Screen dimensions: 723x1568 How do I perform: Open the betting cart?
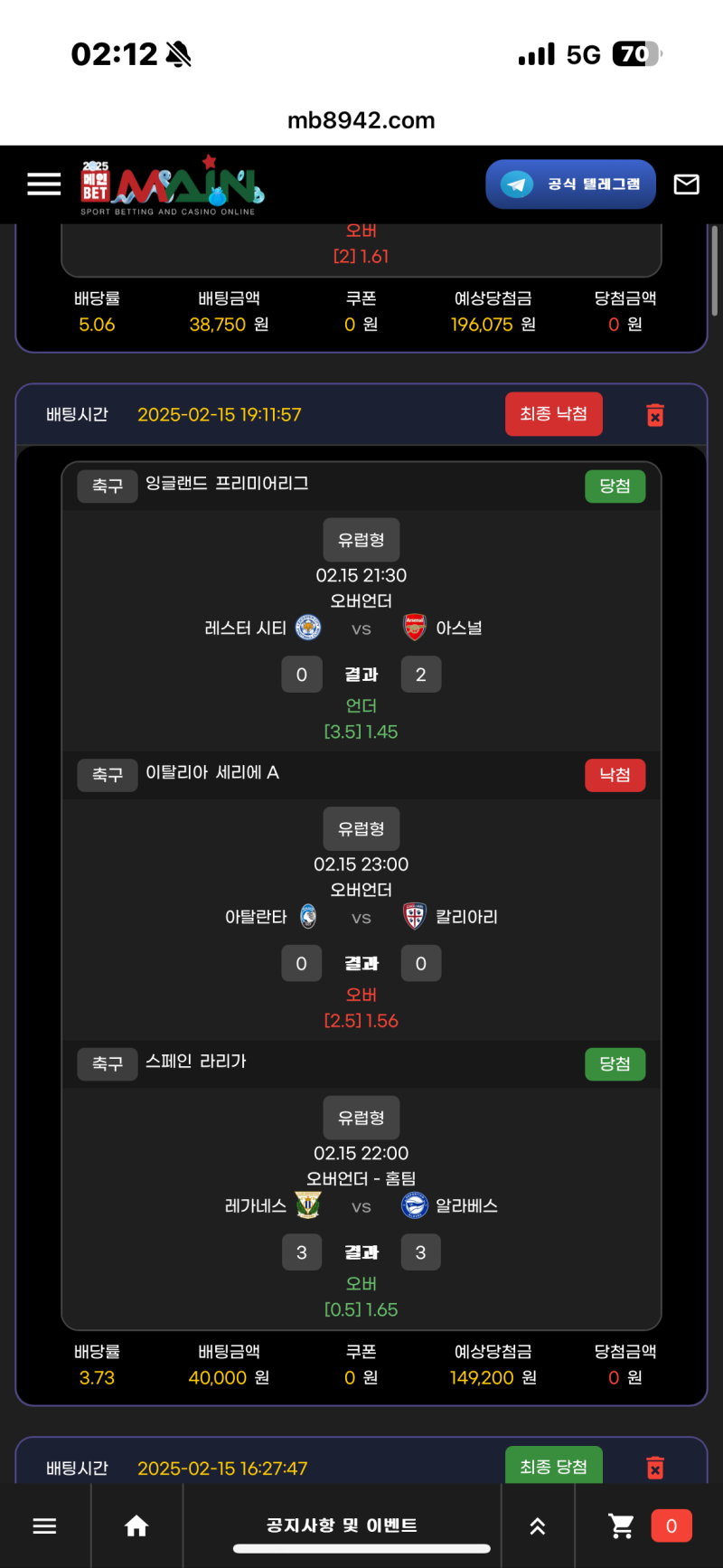(622, 1526)
